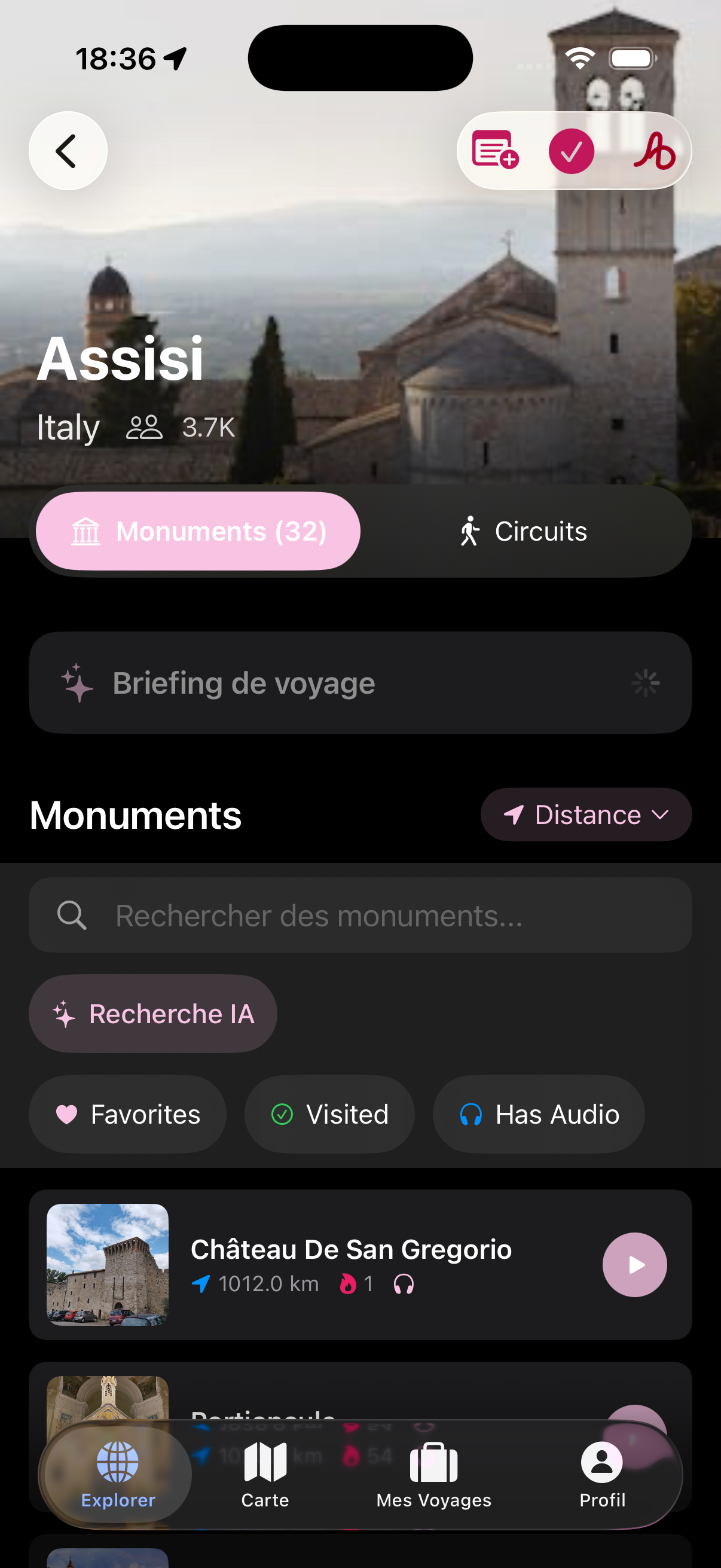Toggle the Has Audio filter
721x1568 pixels.
pyautogui.click(x=538, y=1114)
